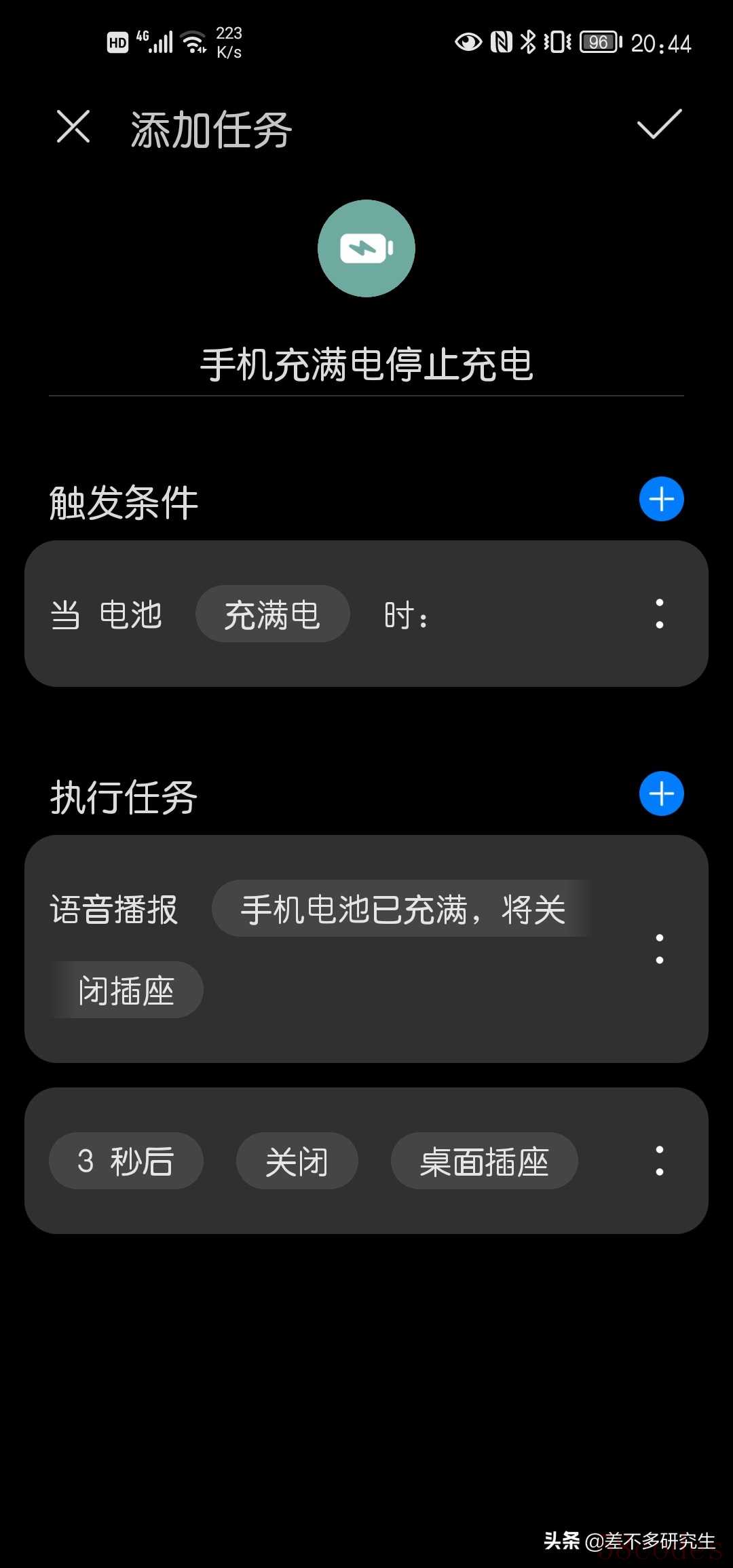Edit the task name 手机充满电停止充电
The image size is (733, 1568).
tap(366, 365)
